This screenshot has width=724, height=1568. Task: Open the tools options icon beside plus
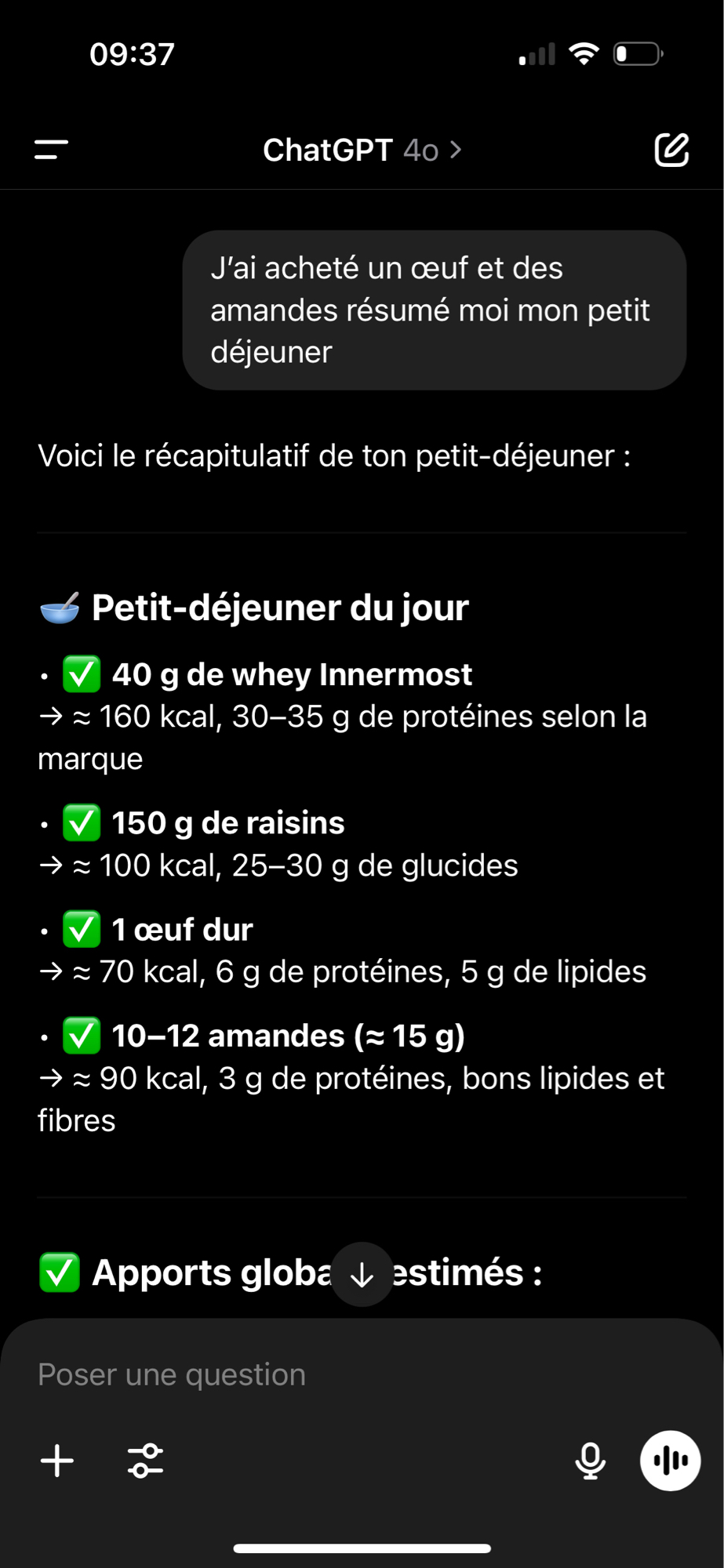coord(144,1461)
